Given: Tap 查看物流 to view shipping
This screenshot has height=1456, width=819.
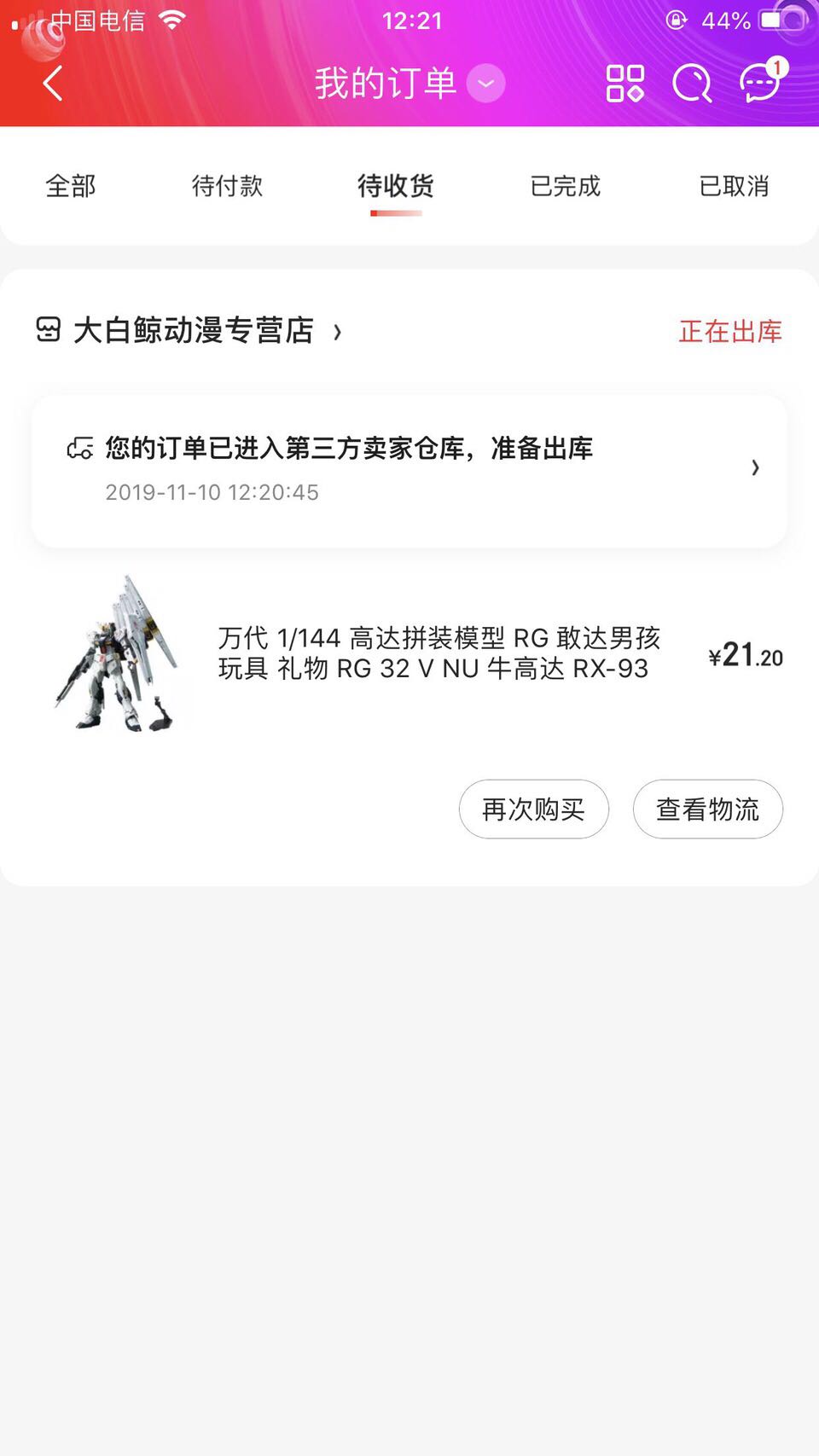Looking at the screenshot, I should [x=707, y=809].
